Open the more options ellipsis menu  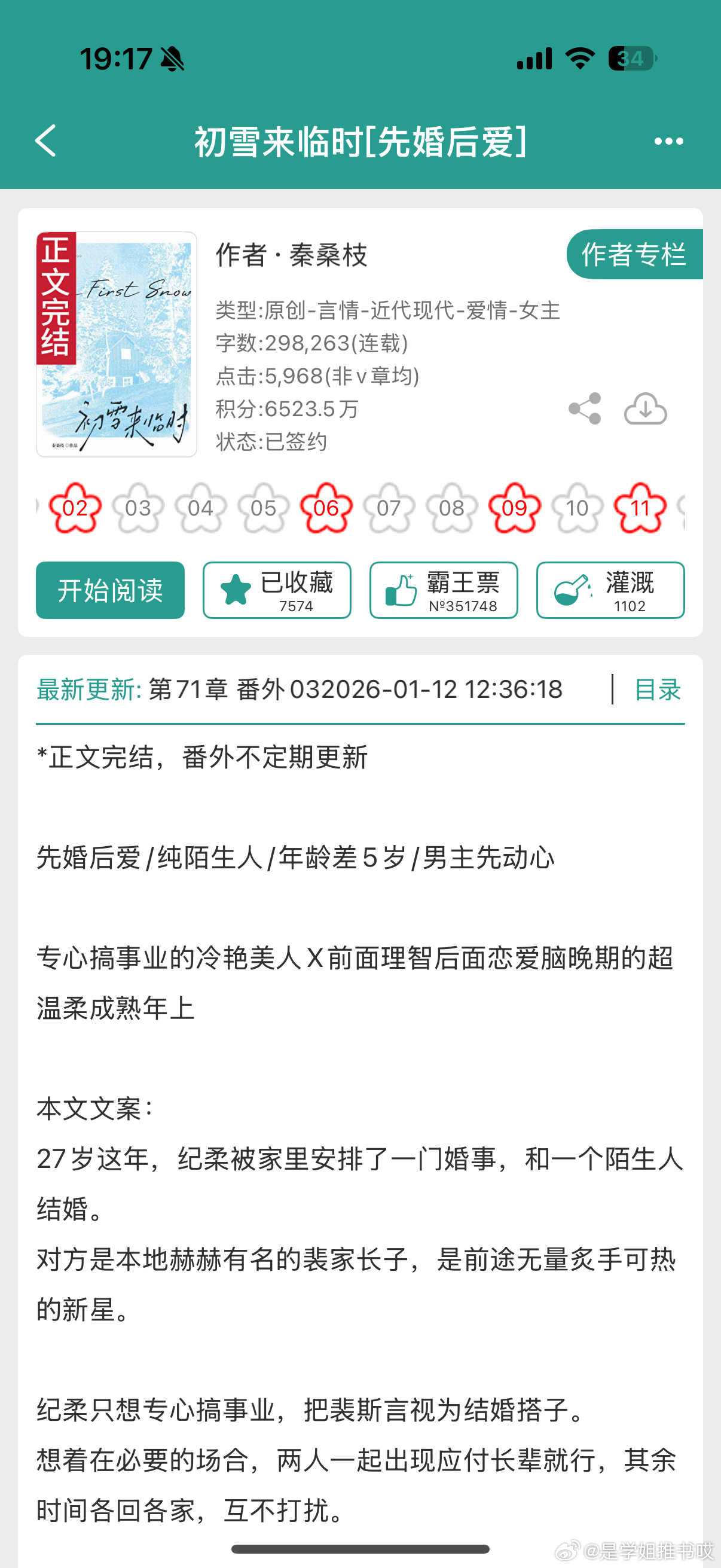point(668,141)
